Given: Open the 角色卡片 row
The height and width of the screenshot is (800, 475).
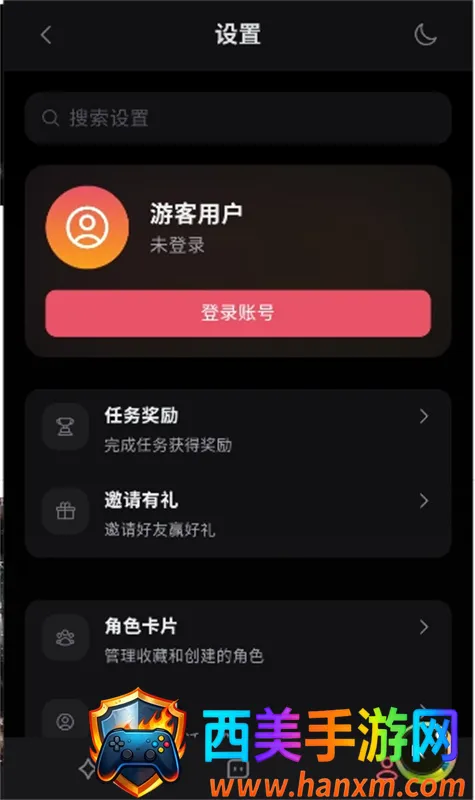Looking at the screenshot, I should click(238, 640).
